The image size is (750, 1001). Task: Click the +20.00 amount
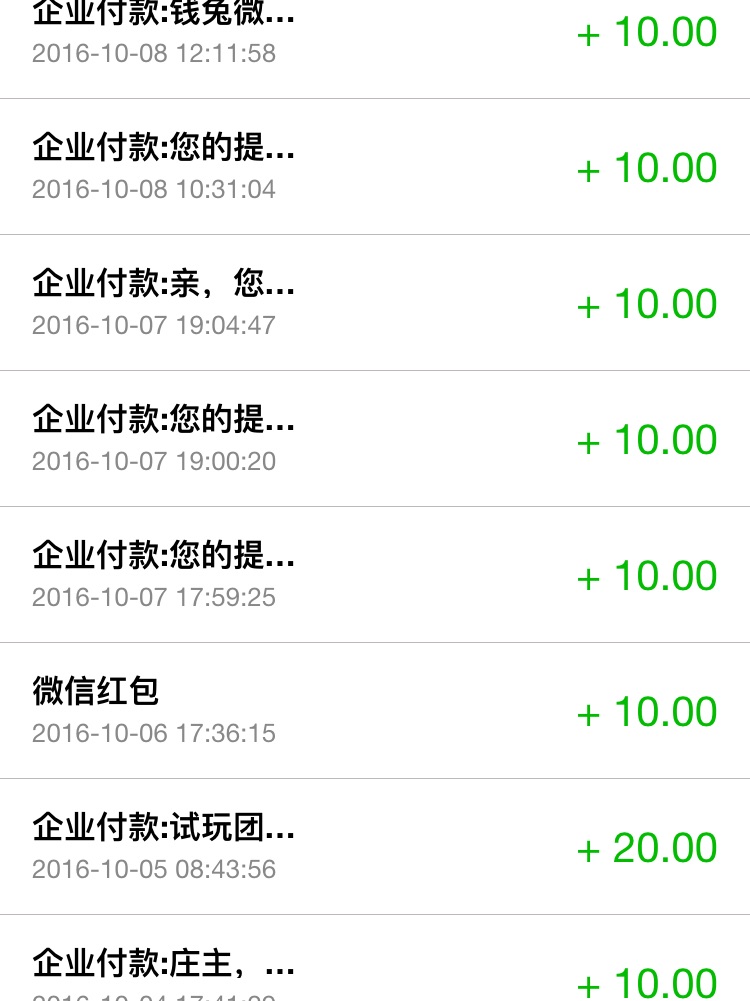click(646, 847)
